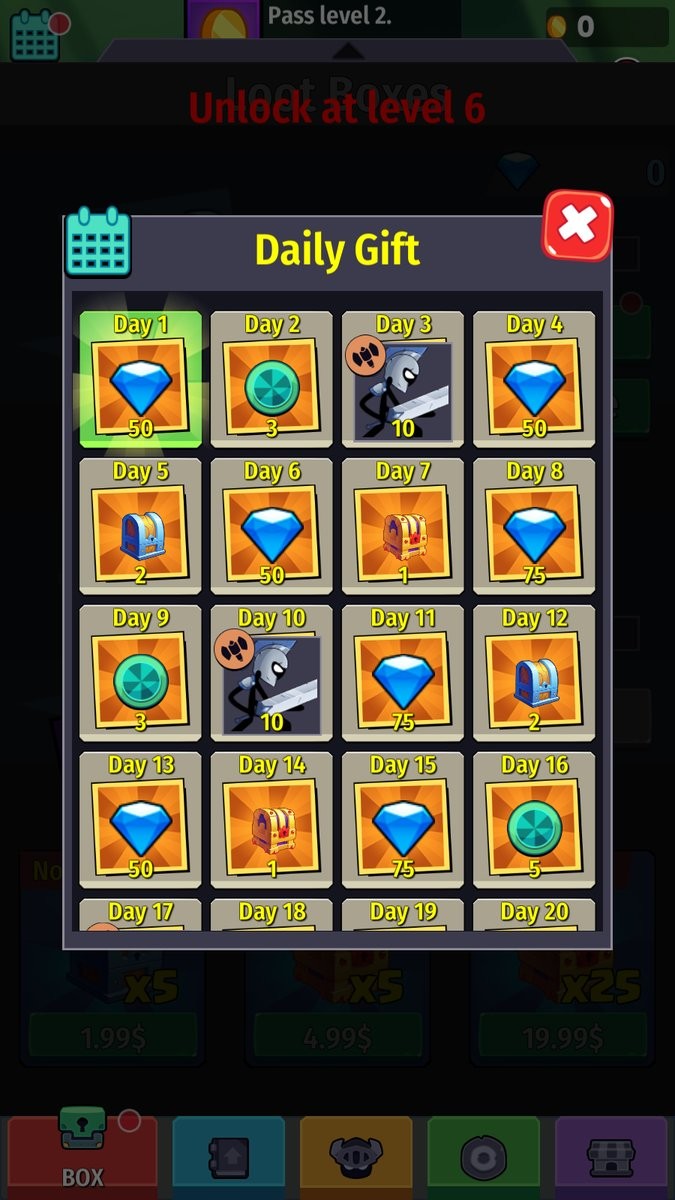Screen dimensions: 675x1200
Task: Tap the Day 11 diamond reward
Action: (x=403, y=675)
